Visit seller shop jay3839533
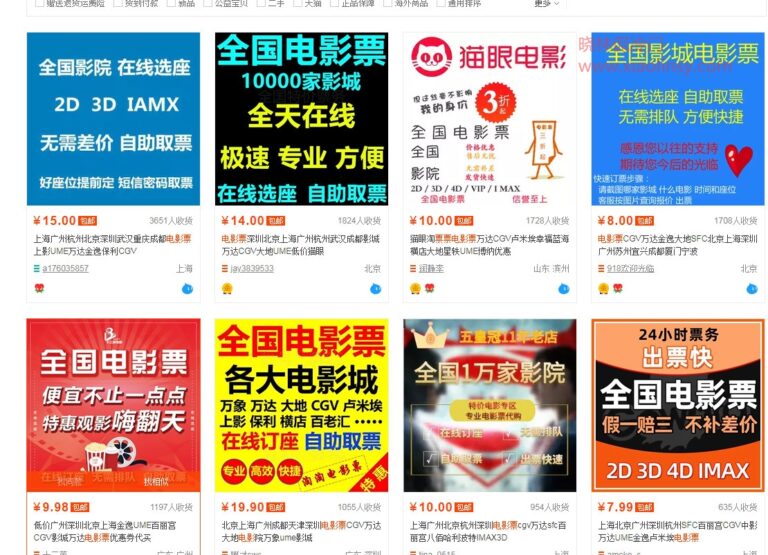The width and height of the screenshot is (768, 555). 251,269
